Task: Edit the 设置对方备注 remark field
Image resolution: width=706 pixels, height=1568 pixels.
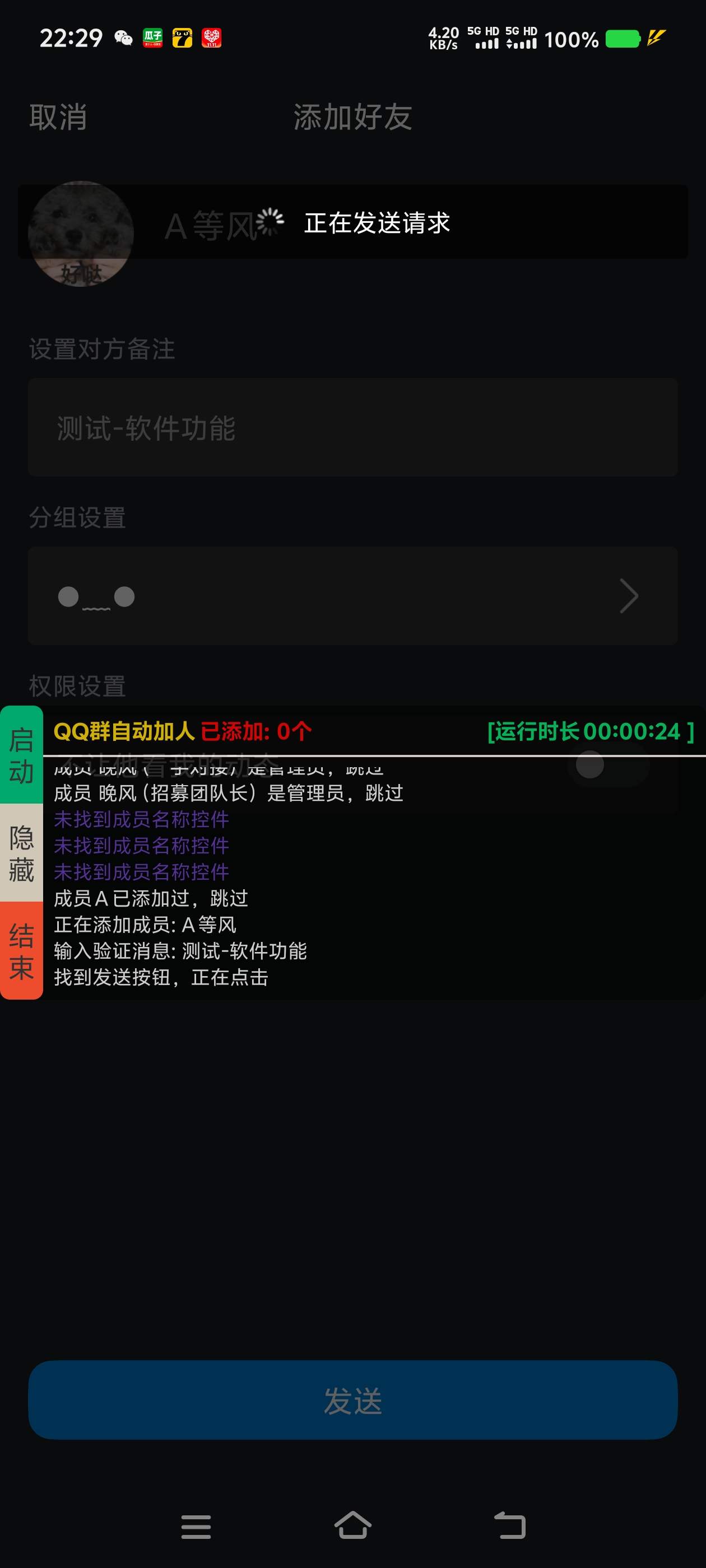Action: pos(352,427)
